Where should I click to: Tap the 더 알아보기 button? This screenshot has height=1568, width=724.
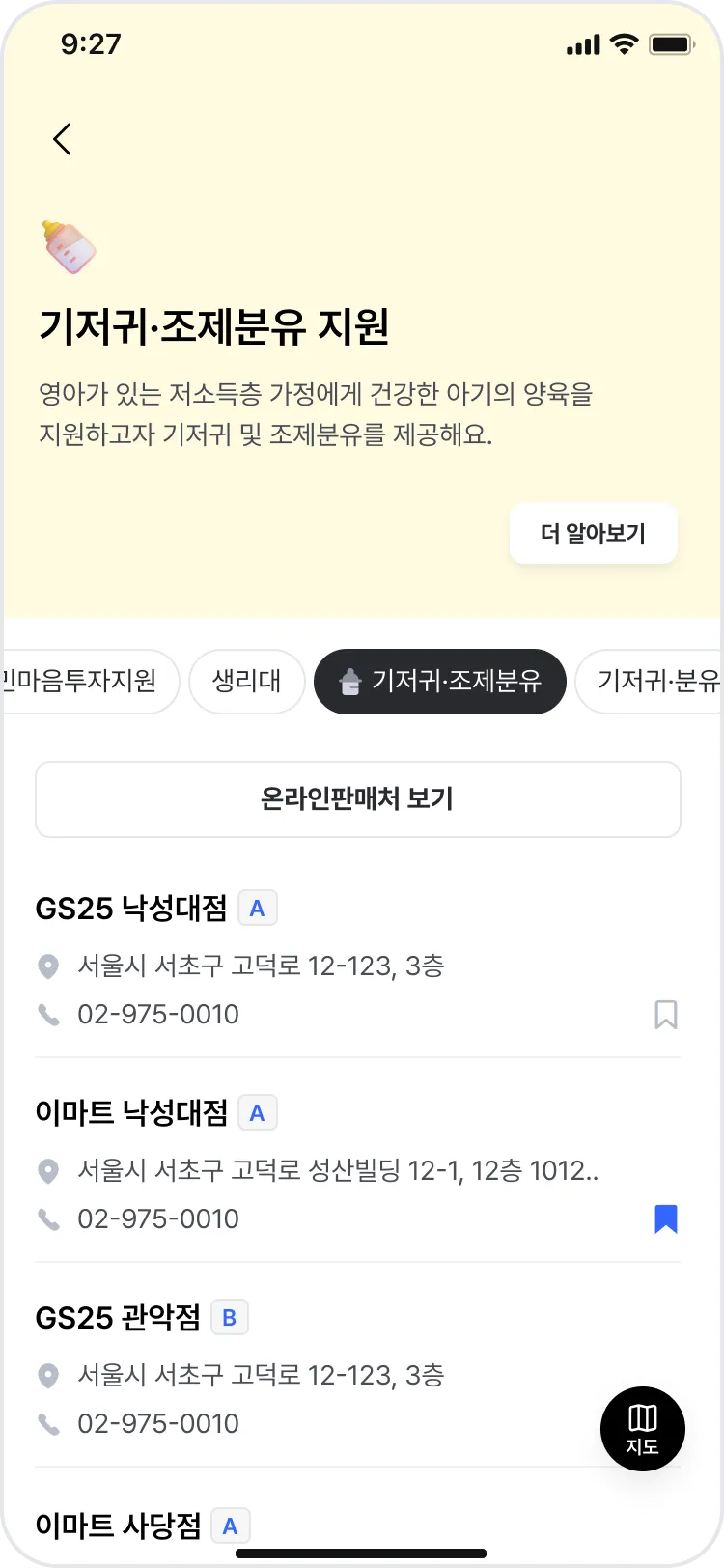pyautogui.click(x=593, y=533)
